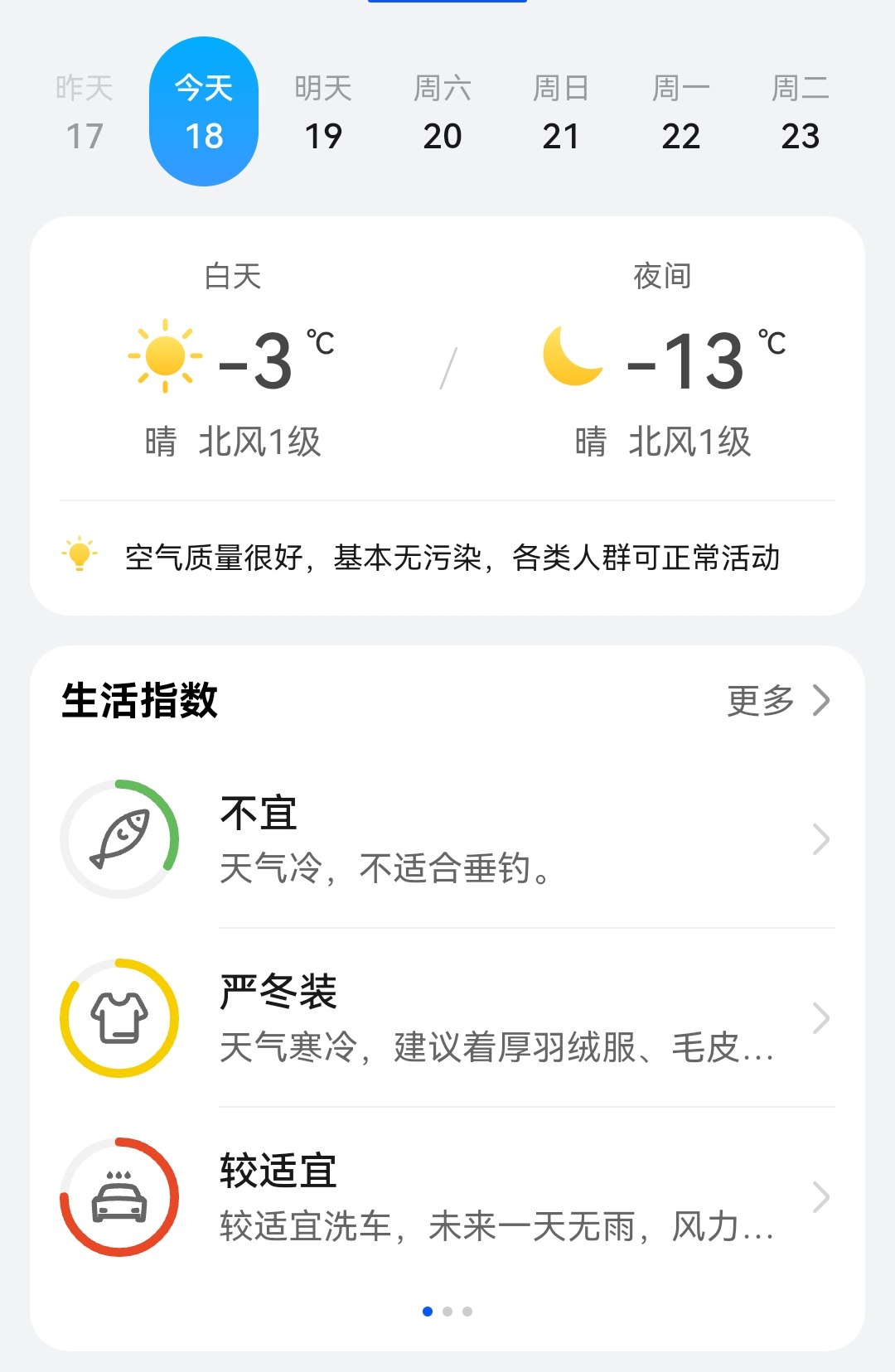View forecast for 周六 20
Screen dimensions: 895x1372
(443, 112)
